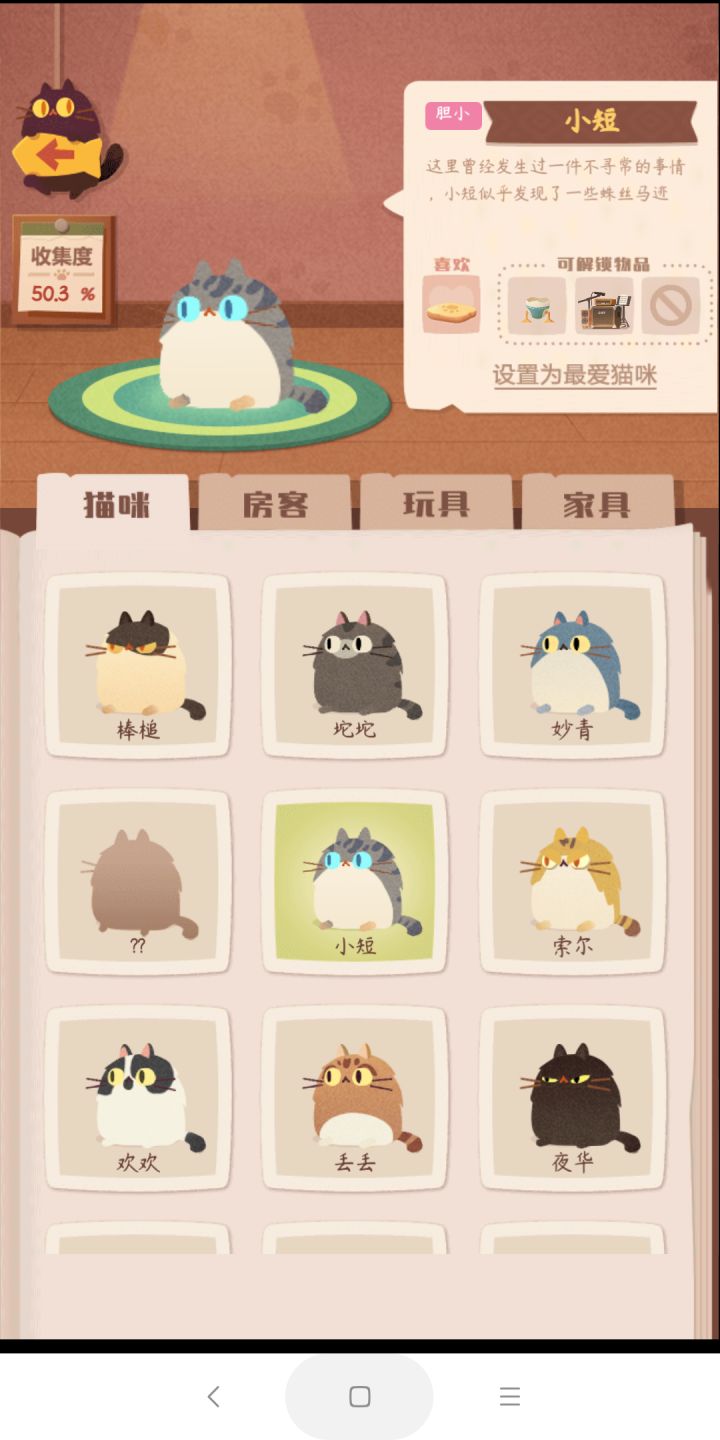Viewport: 720px width, 1440px height.
Task: Open recent apps with the hamburger button
Action: tap(510, 1396)
